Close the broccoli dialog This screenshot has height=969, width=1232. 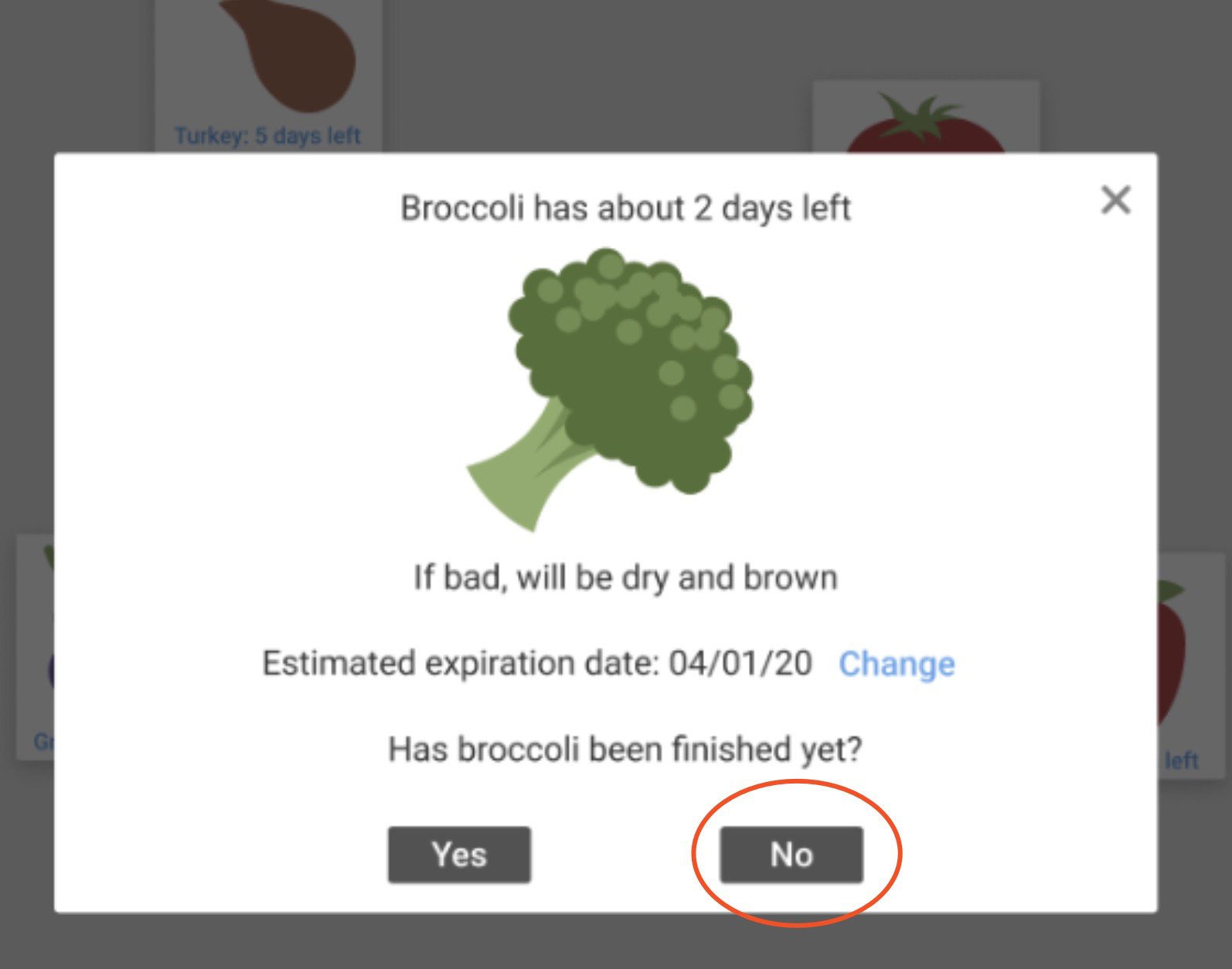1115,200
